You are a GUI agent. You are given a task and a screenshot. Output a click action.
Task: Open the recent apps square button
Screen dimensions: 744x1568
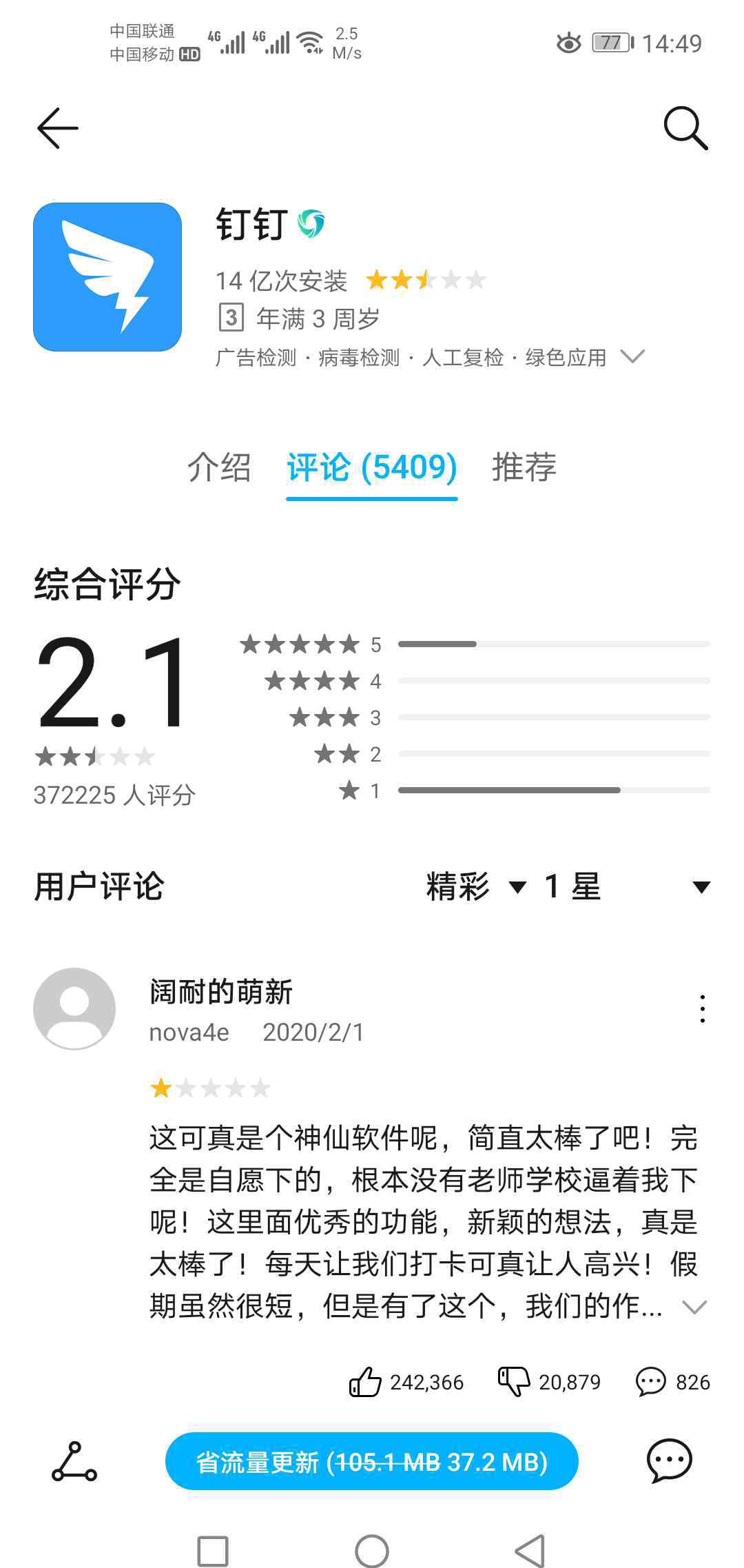(213, 1551)
